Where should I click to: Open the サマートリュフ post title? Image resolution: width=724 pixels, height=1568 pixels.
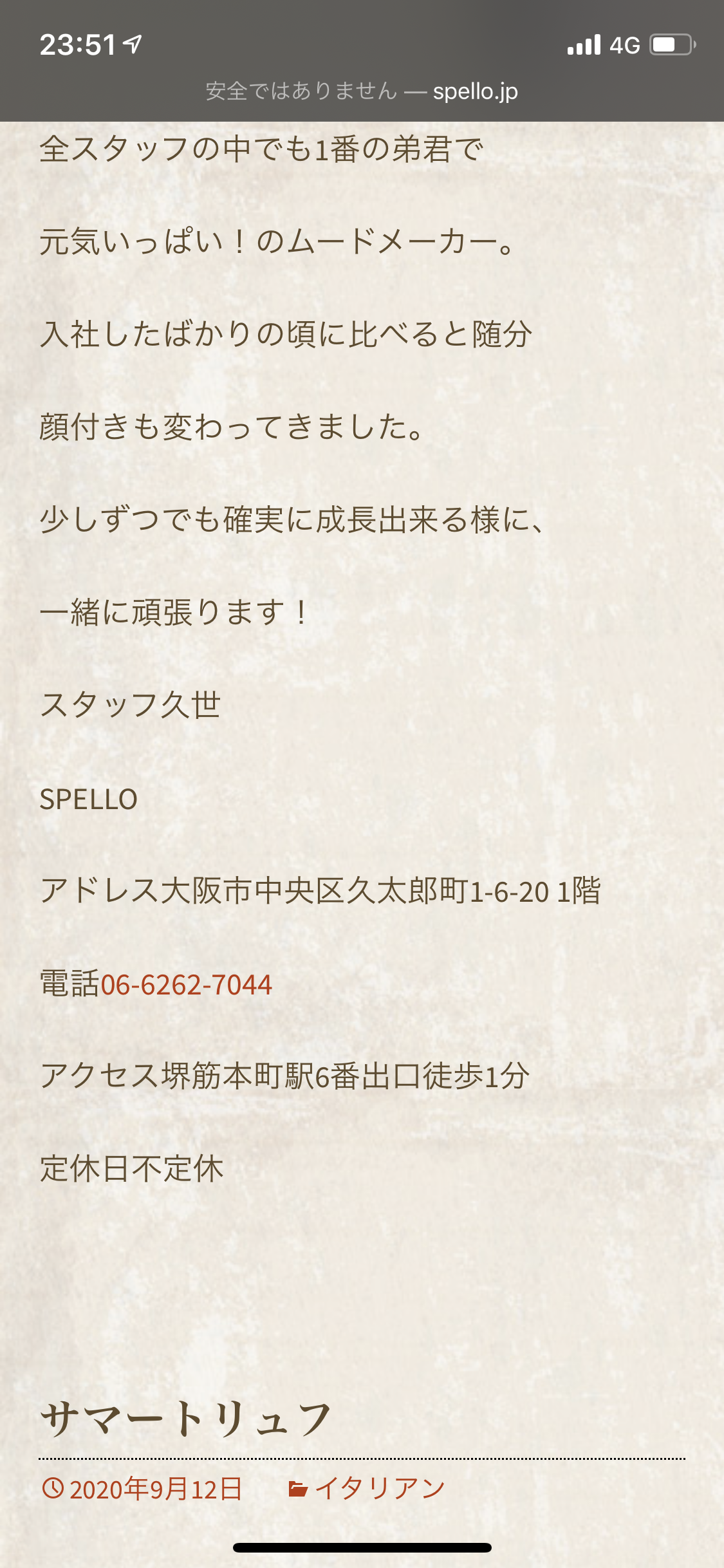(185, 1420)
